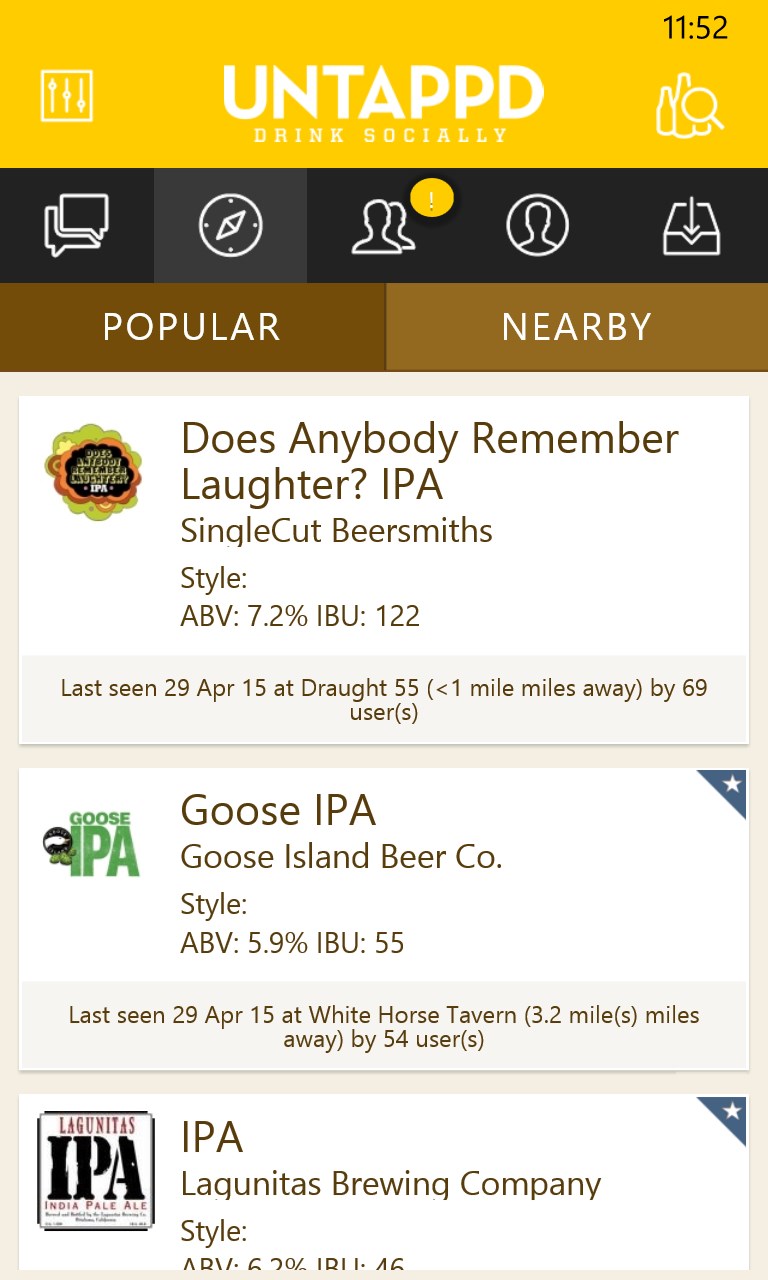
Task: Switch to the POPULAR tab
Action: pos(191,327)
